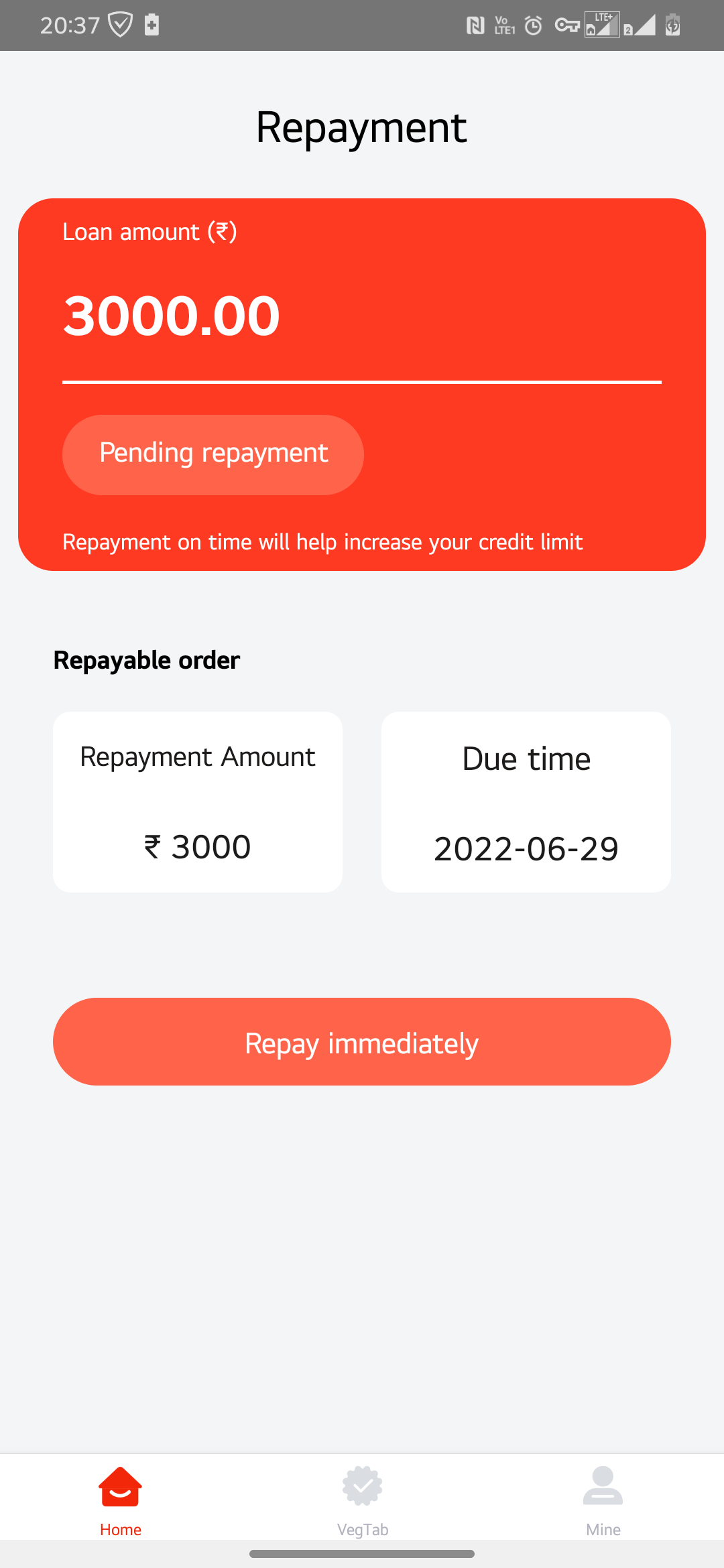This screenshot has width=724, height=1568.
Task: Toggle the Pending repayment status pill
Action: tap(212, 454)
